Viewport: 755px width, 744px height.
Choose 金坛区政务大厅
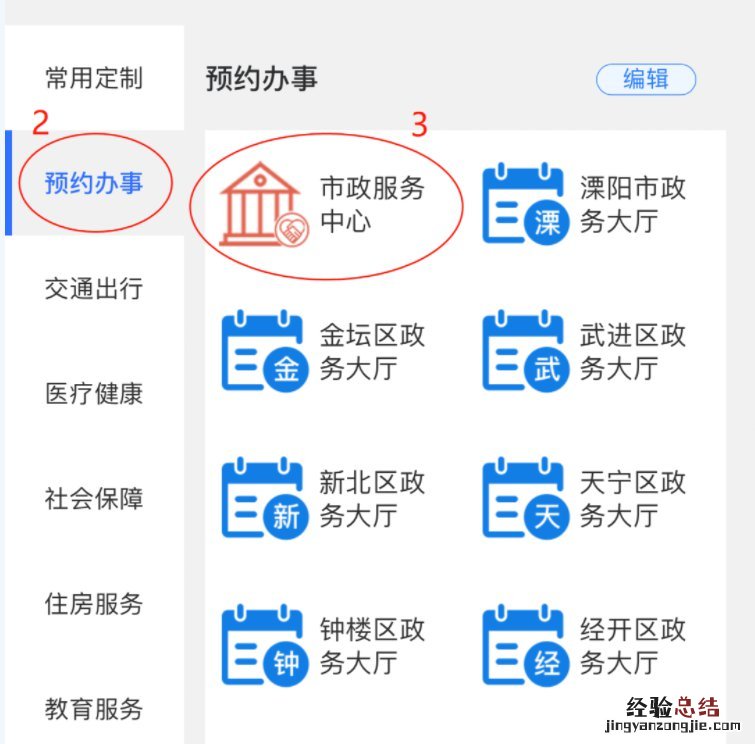click(325, 352)
